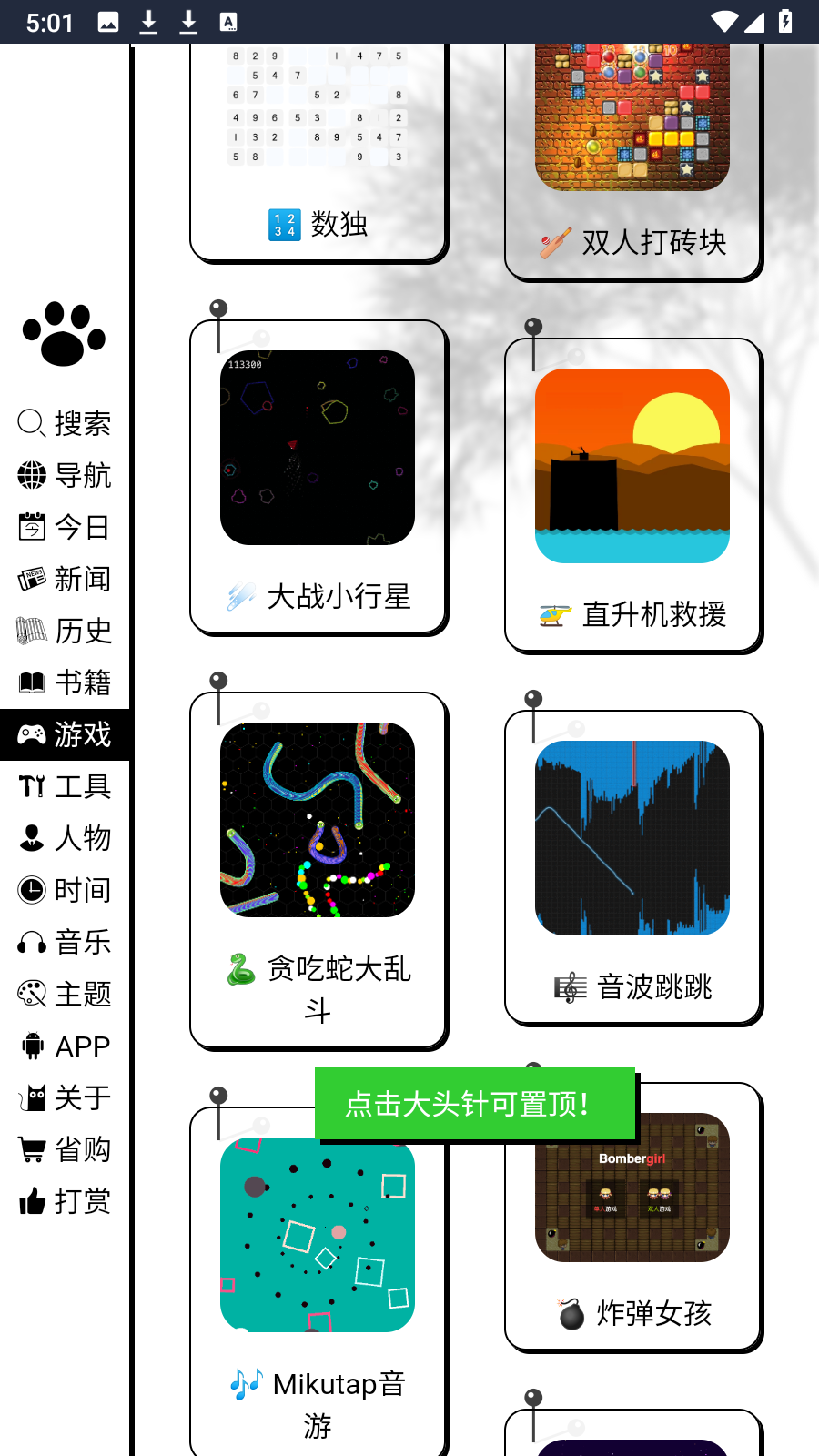Switch to 新闻 news section
This screenshot has height=1456, width=819.
(65, 579)
